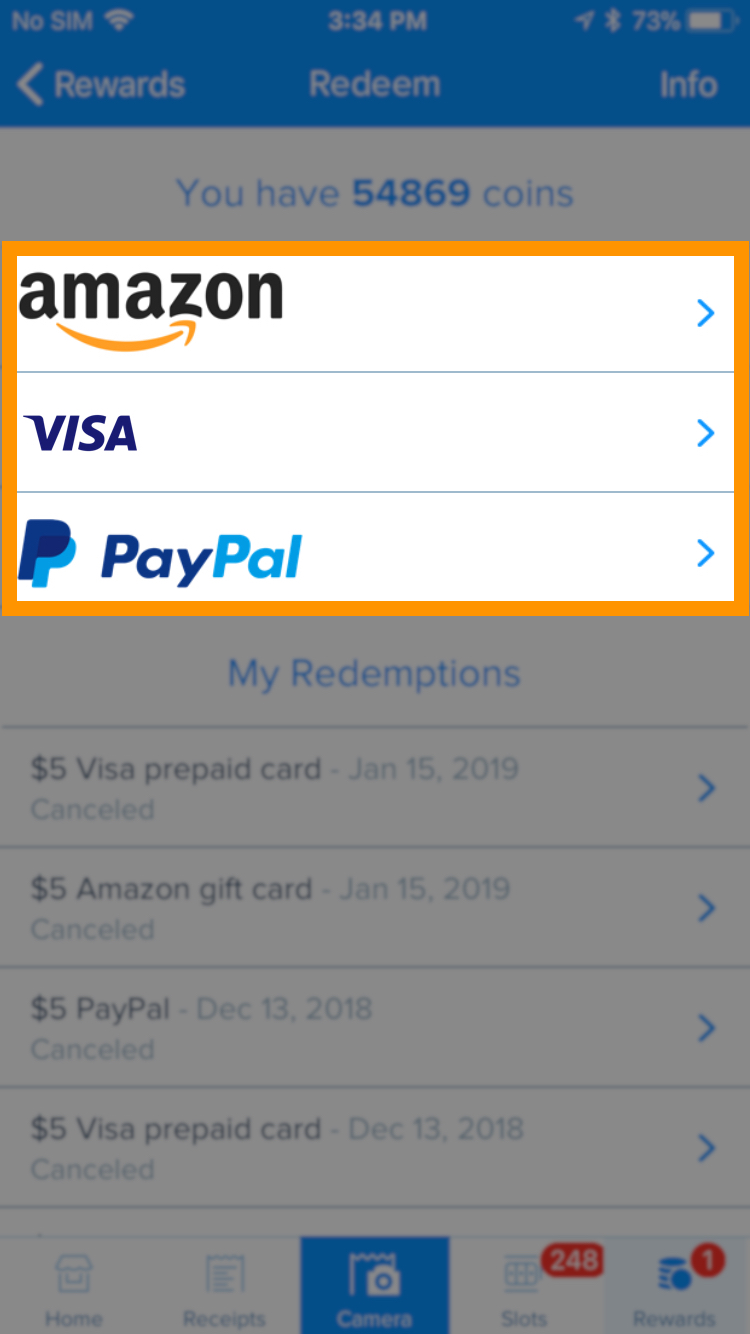The width and height of the screenshot is (750, 1334).
Task: Go to the Slots tab
Action: click(x=525, y=1286)
